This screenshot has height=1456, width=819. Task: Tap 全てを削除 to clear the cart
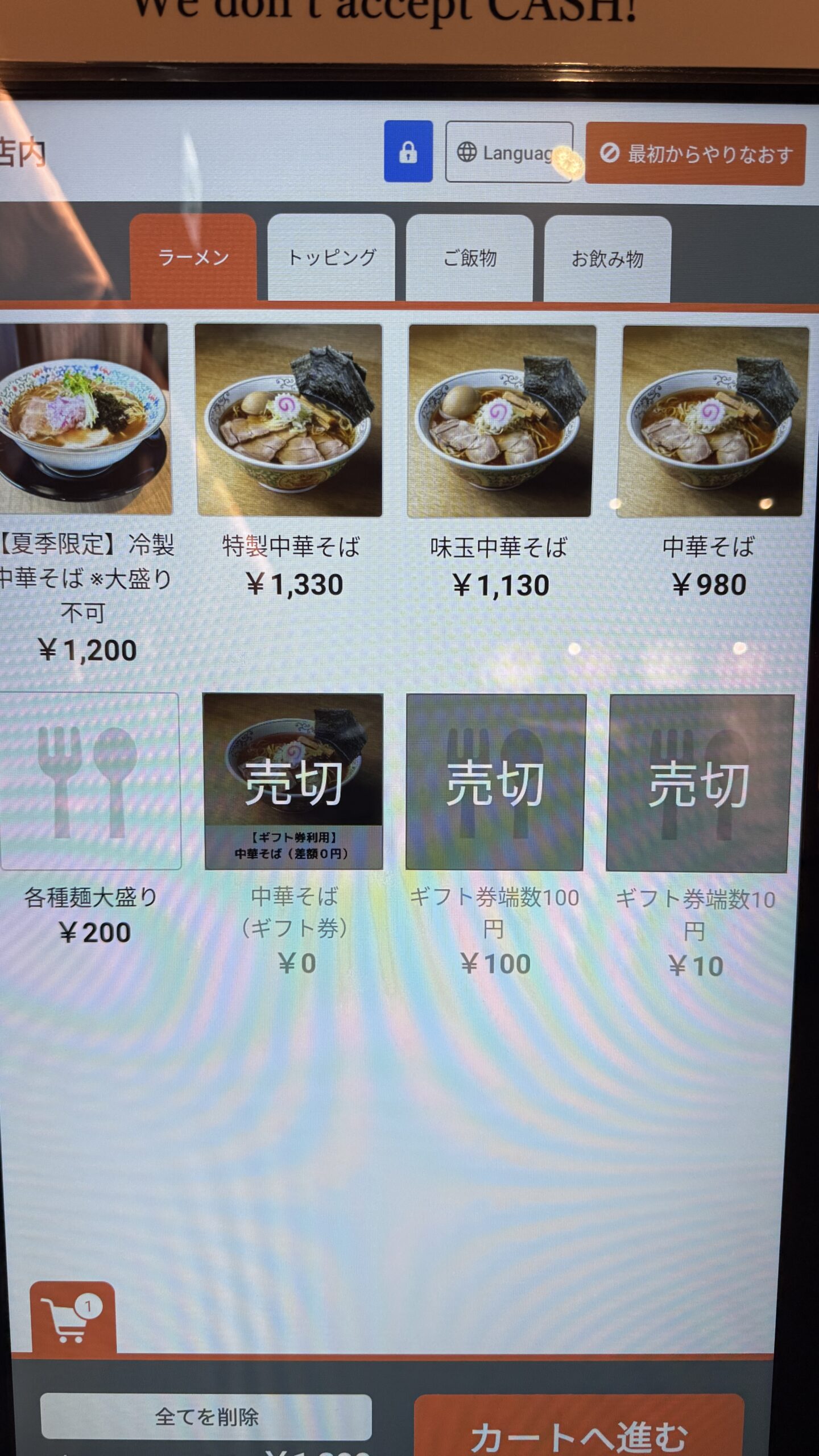click(x=206, y=1416)
